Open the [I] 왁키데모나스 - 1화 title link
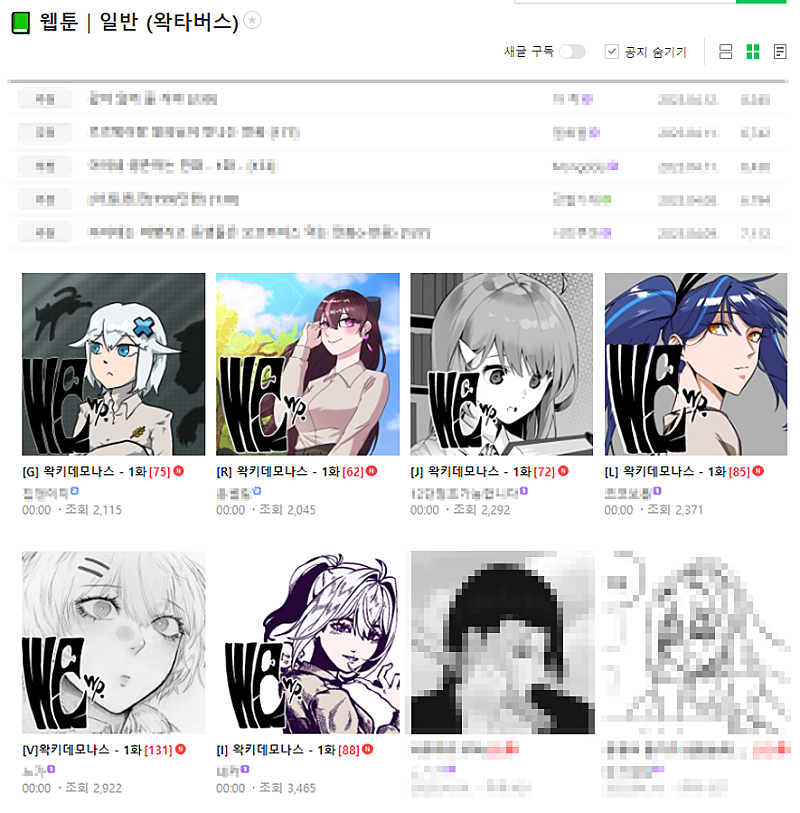The image size is (800, 813). click(x=276, y=749)
